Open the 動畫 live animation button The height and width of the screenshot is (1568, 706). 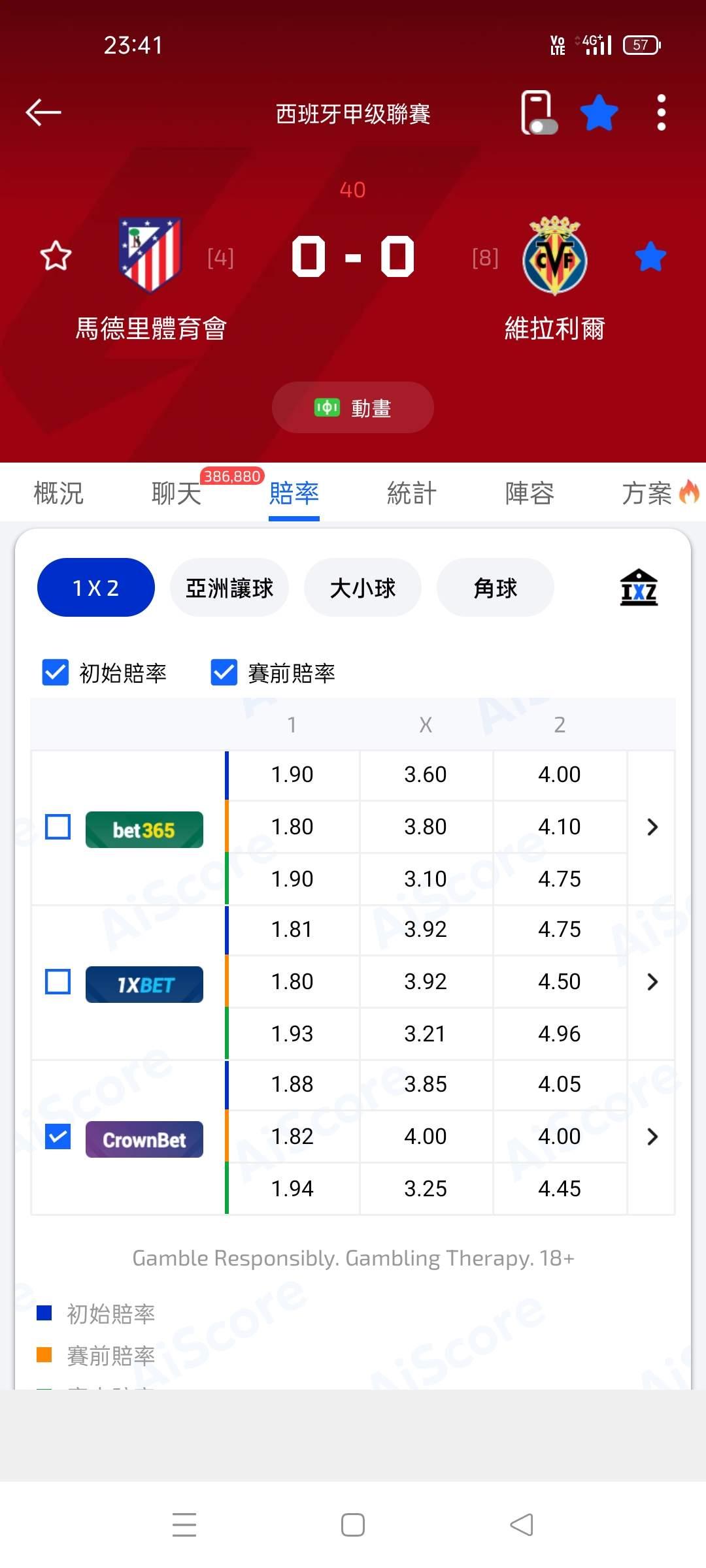pos(353,408)
